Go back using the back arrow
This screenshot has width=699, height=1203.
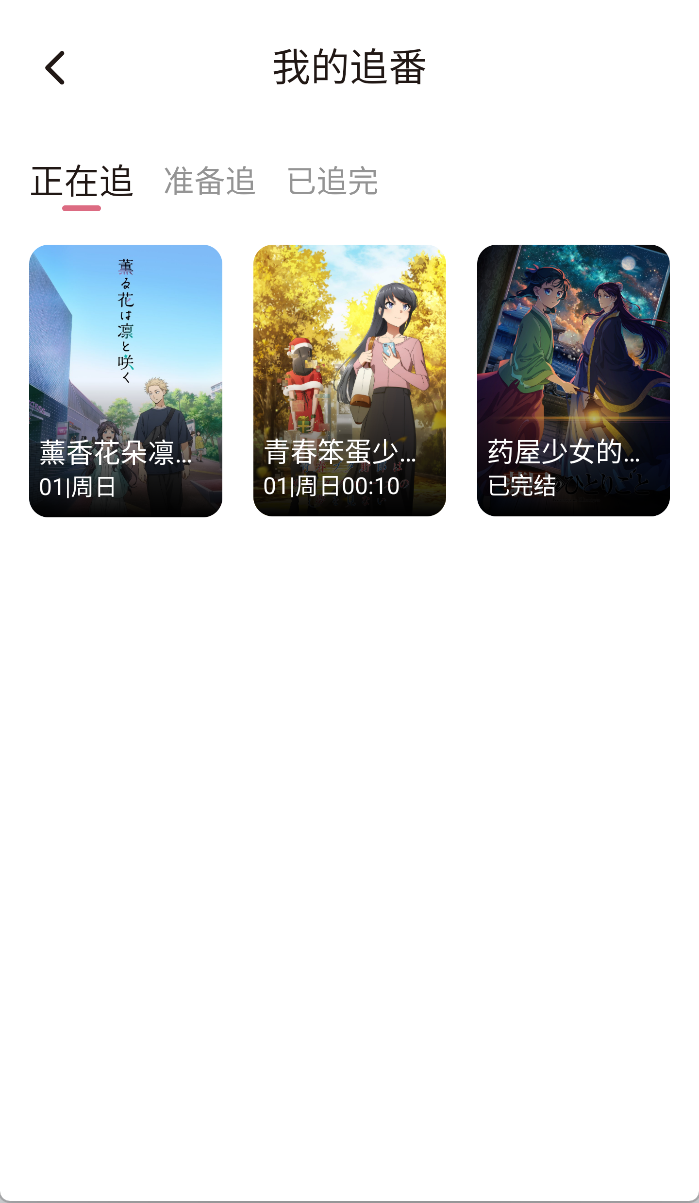click(55, 68)
